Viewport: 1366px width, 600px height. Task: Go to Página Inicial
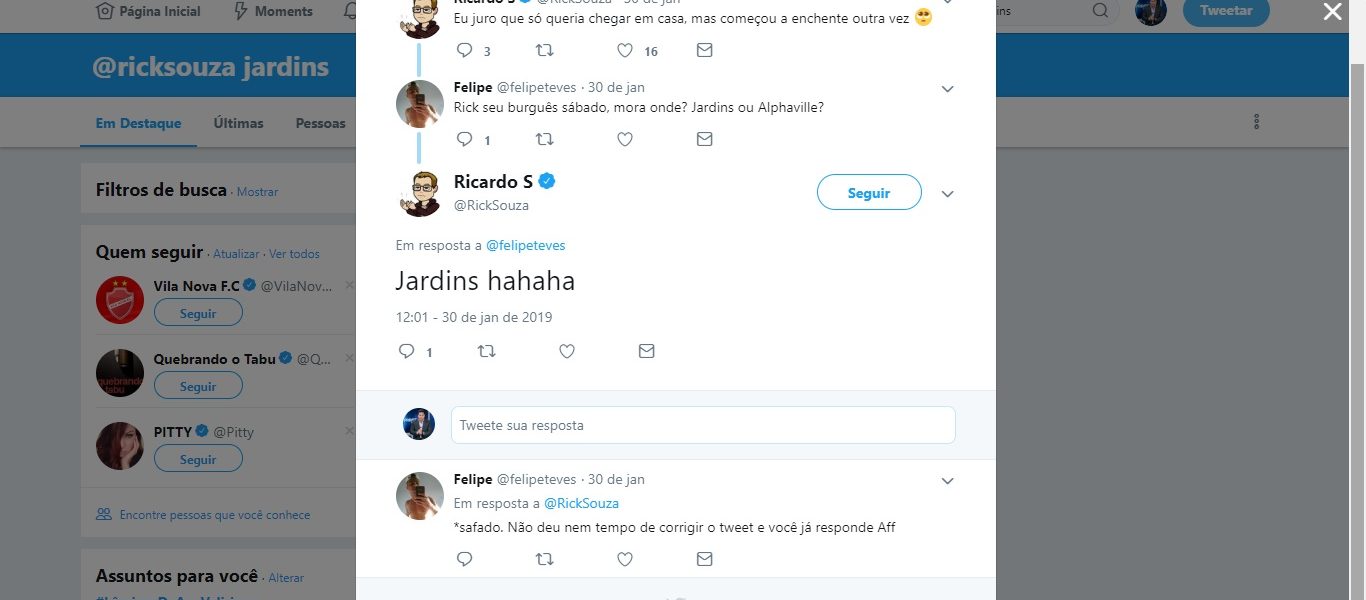tap(148, 11)
